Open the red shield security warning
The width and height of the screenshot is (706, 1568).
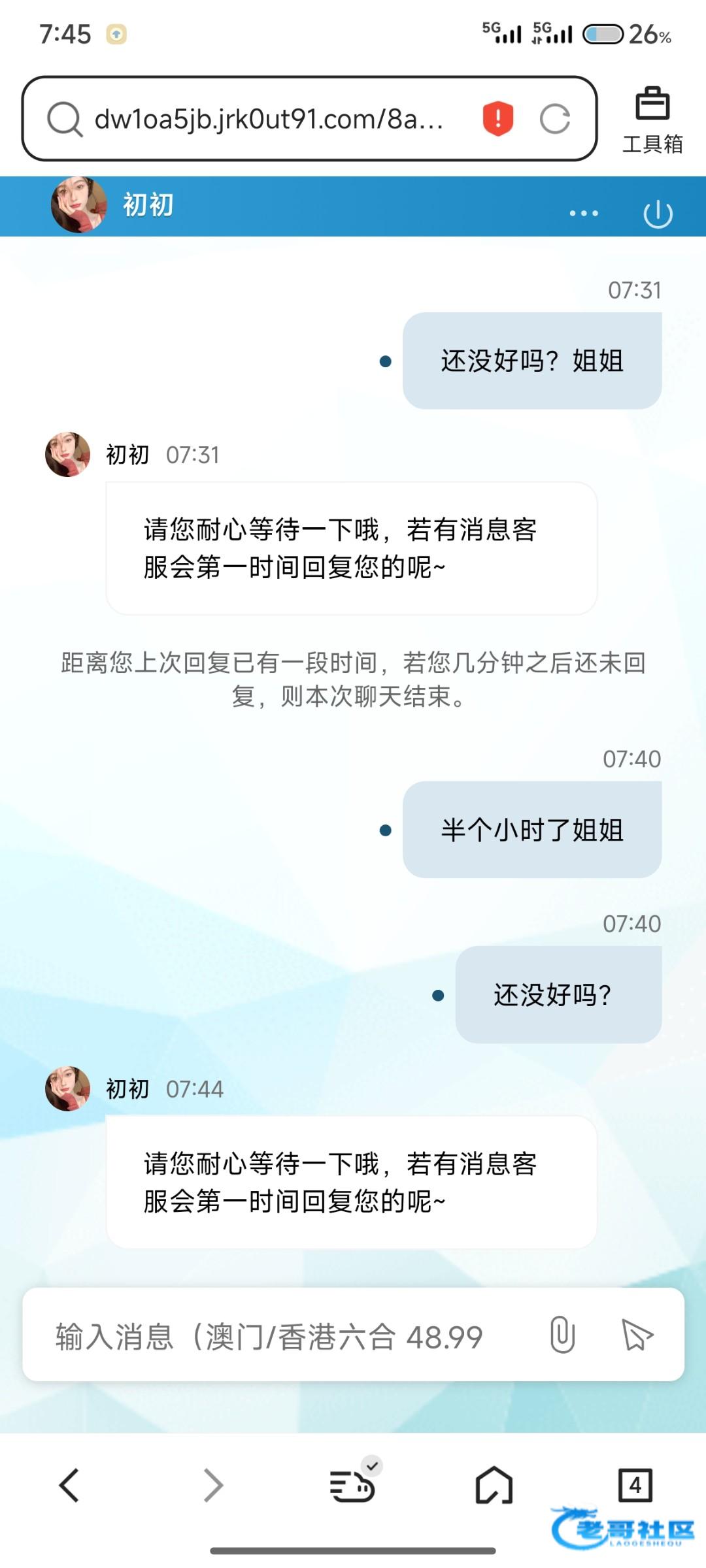497,120
